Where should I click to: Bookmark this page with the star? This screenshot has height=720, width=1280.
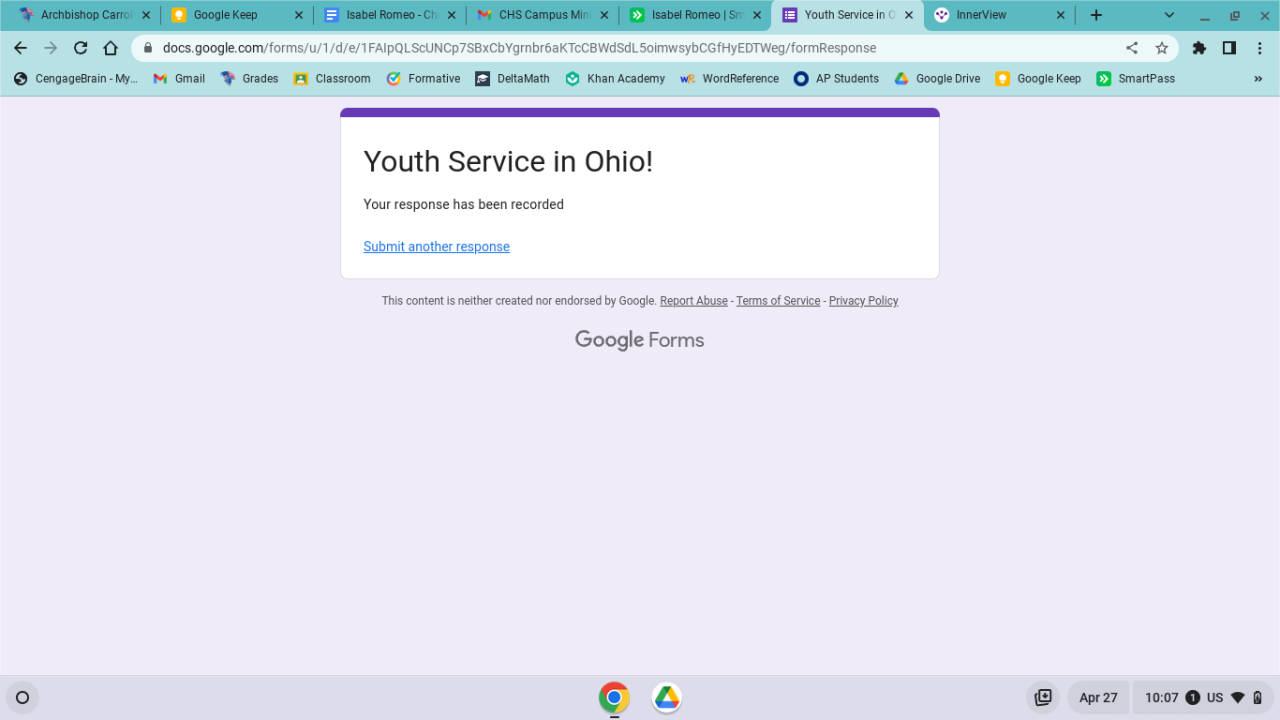coord(1161,48)
